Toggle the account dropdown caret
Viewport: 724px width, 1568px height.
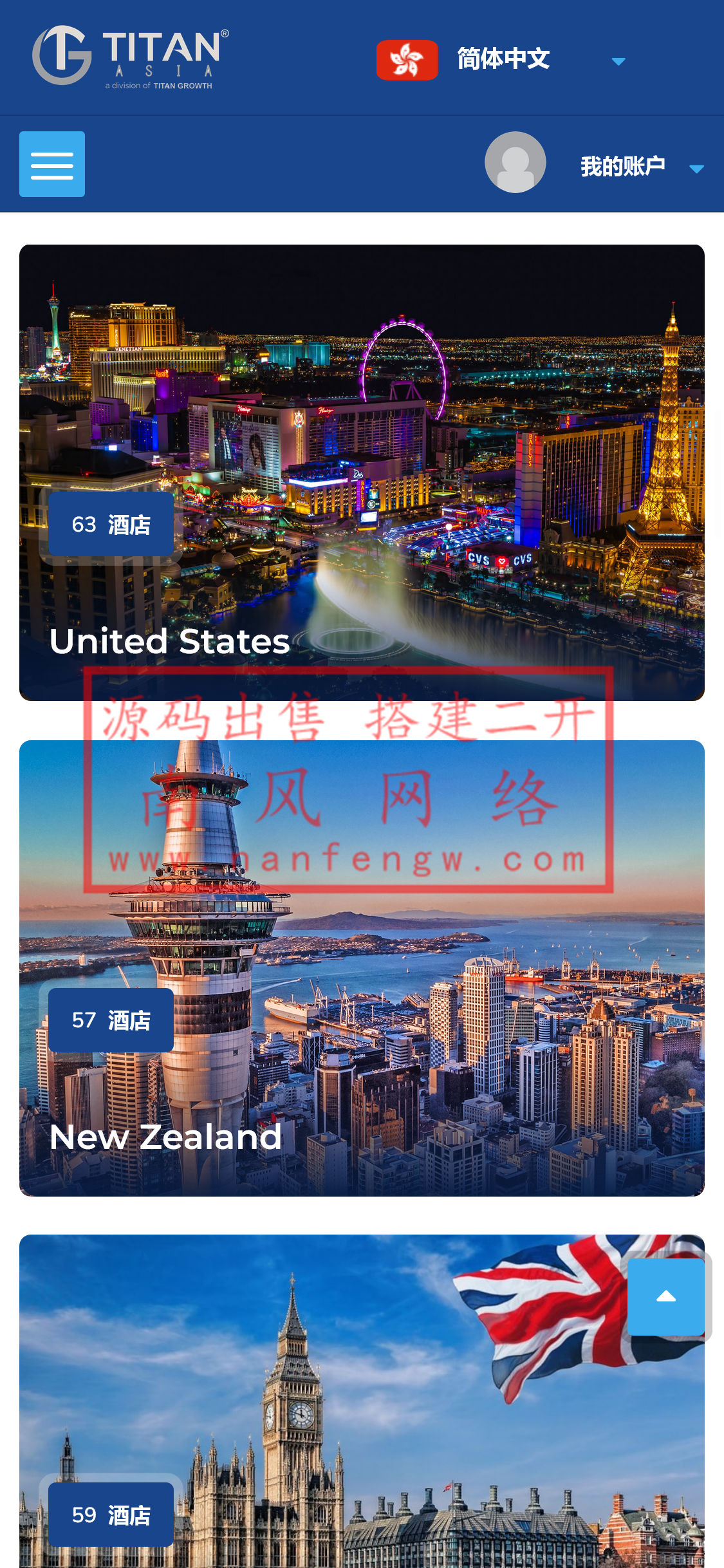coord(697,169)
